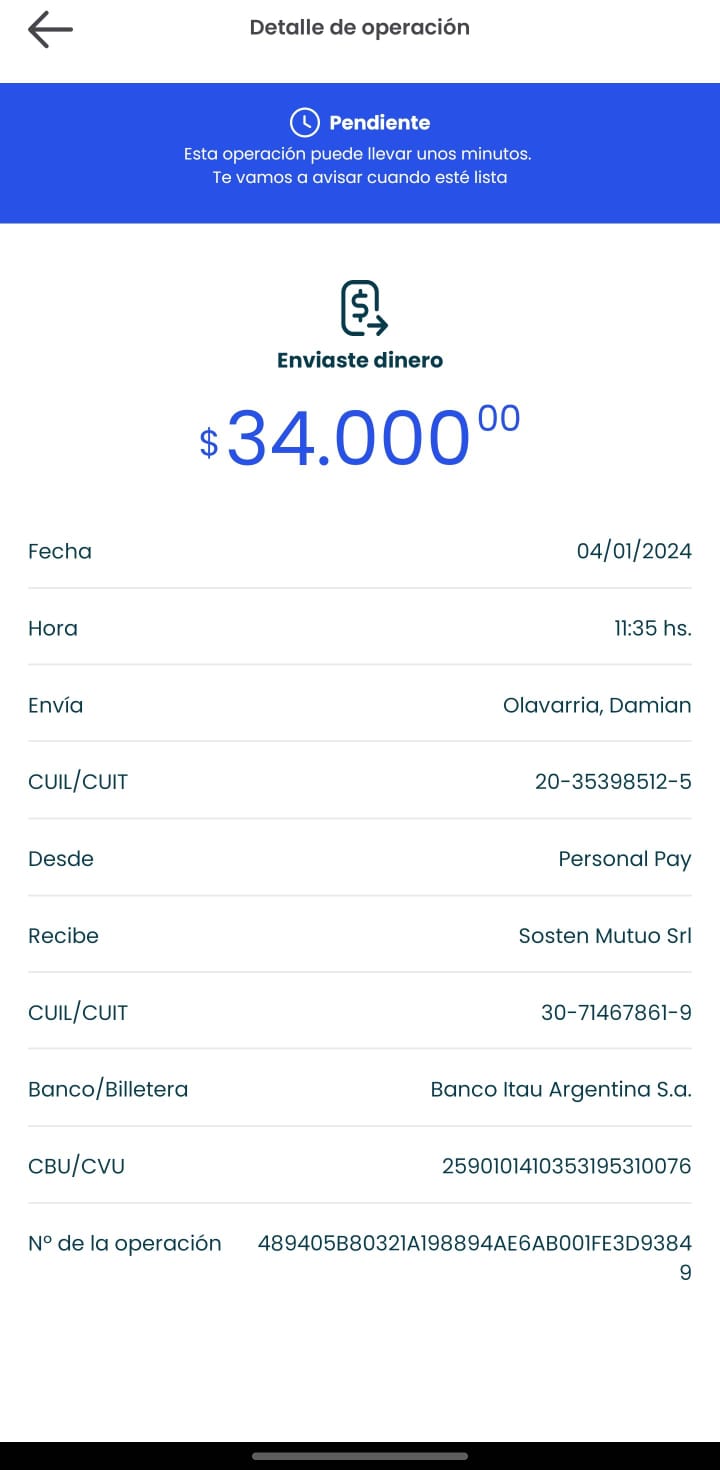Viewport: 720px width, 1470px height.
Task: Go back using the top-left arrow
Action: pos(50,29)
